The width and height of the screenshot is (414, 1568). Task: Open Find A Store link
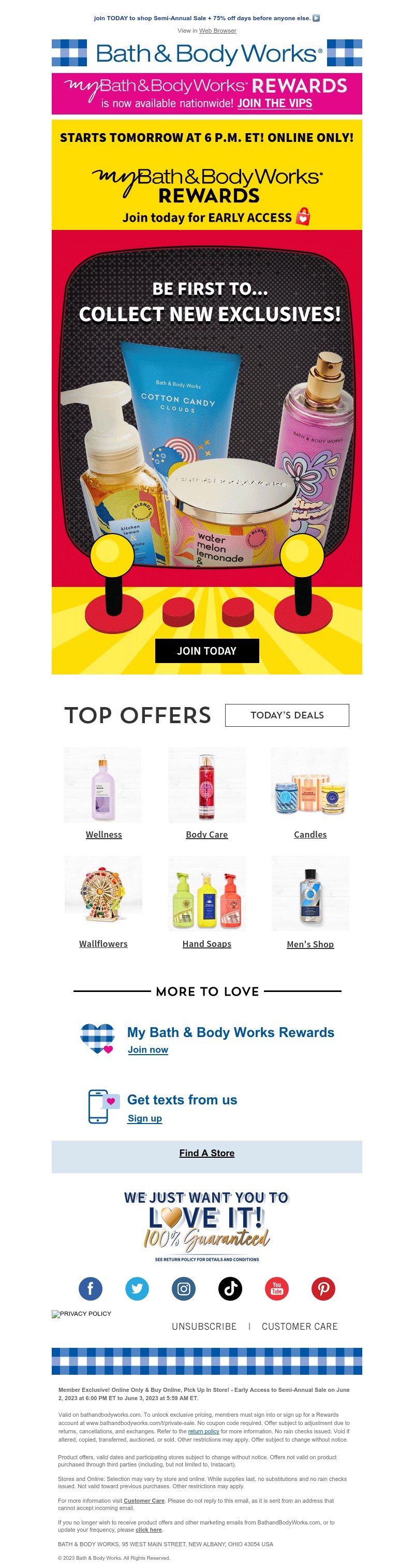[x=206, y=1153]
